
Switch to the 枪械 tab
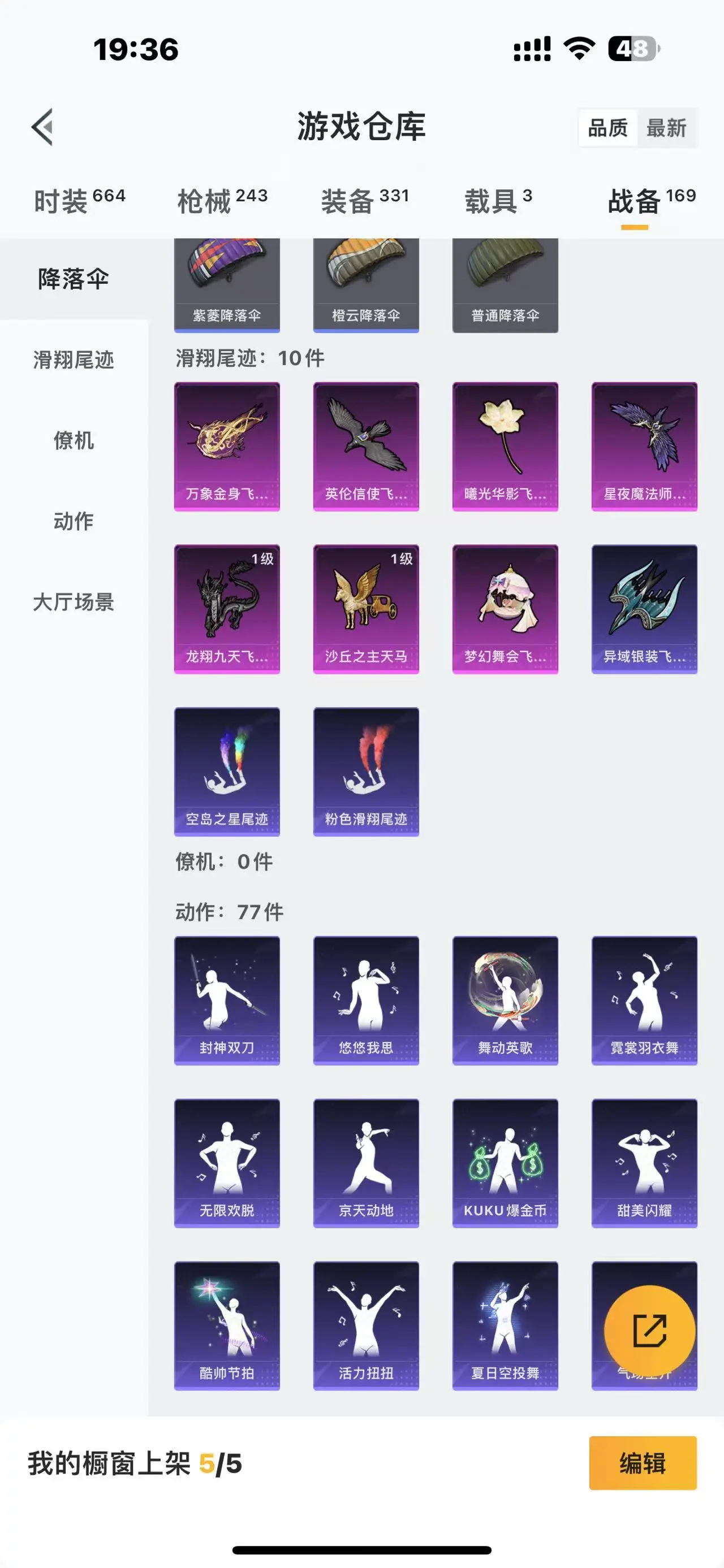pos(222,200)
